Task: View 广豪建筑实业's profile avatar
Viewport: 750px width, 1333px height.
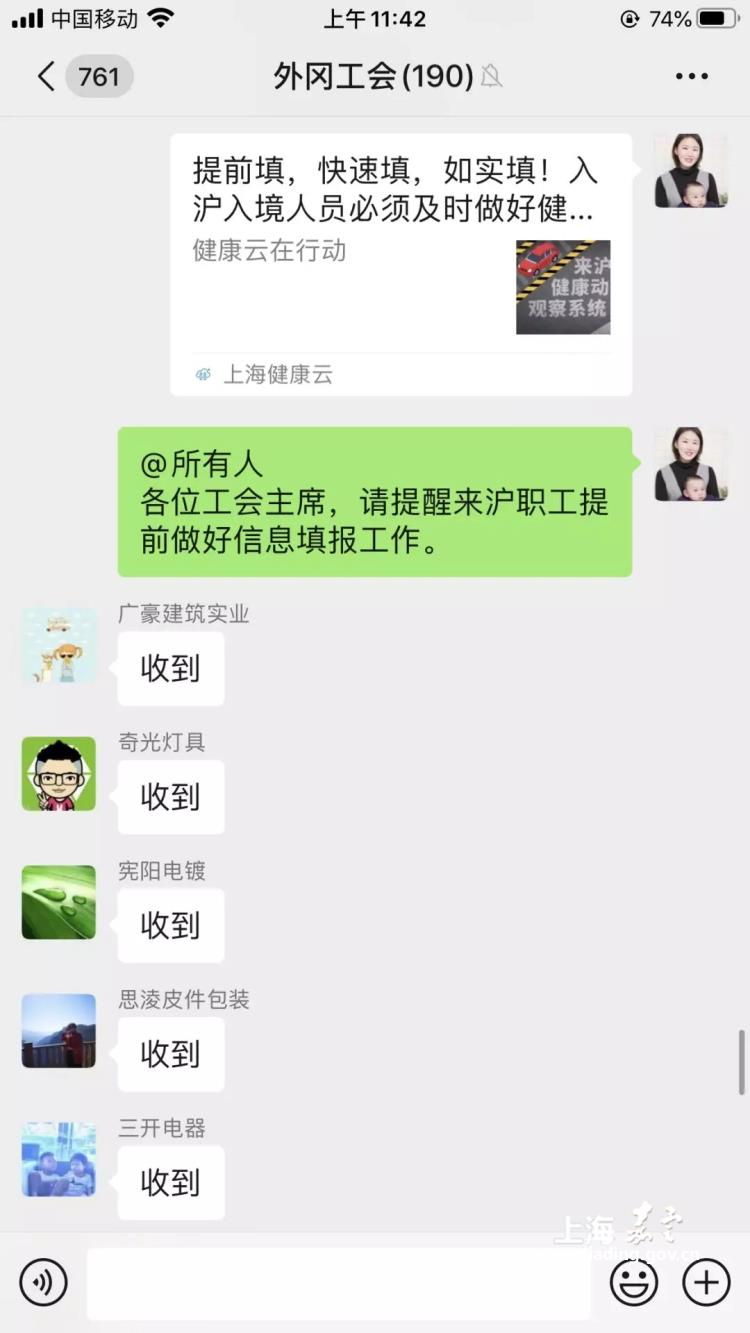Action: (x=59, y=645)
